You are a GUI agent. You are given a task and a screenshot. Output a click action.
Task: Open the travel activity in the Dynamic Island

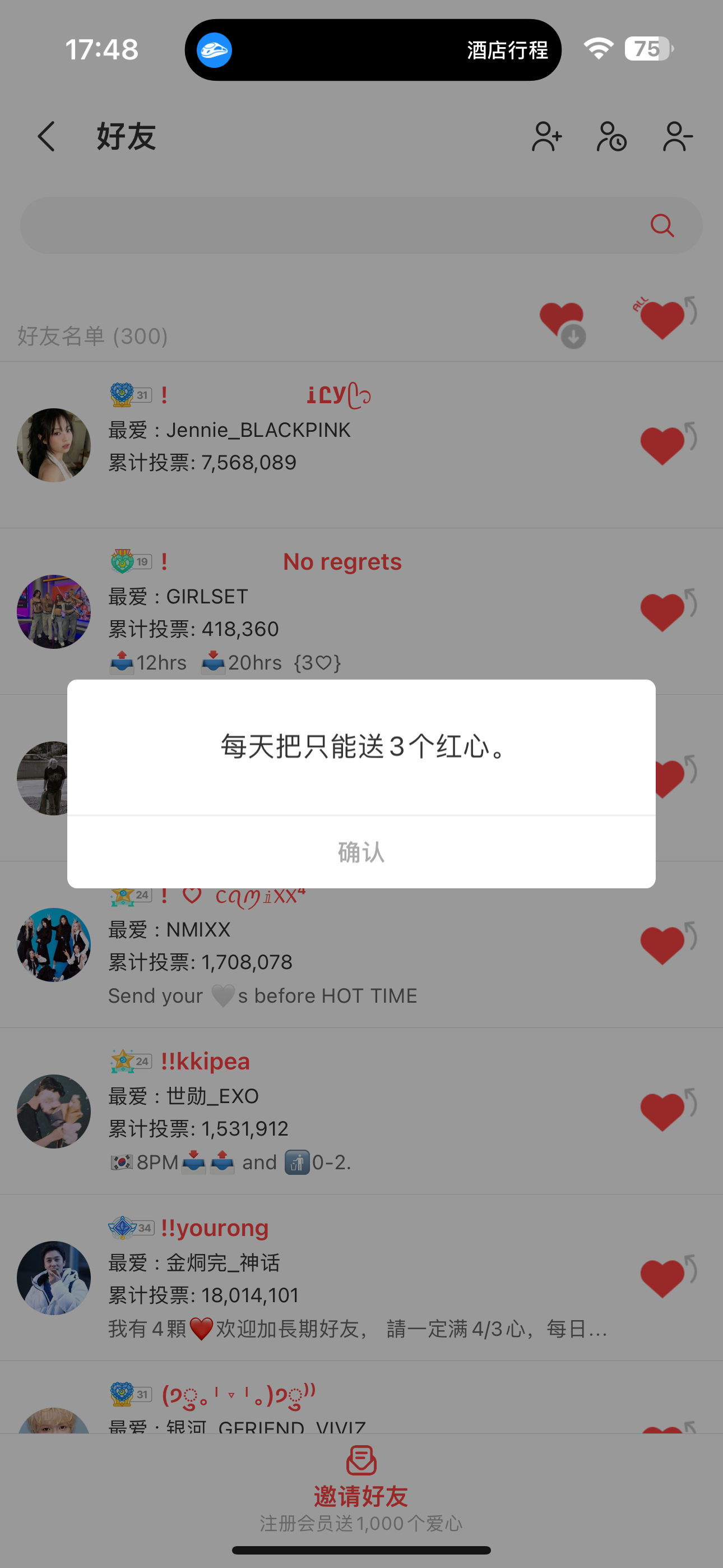coord(373,50)
